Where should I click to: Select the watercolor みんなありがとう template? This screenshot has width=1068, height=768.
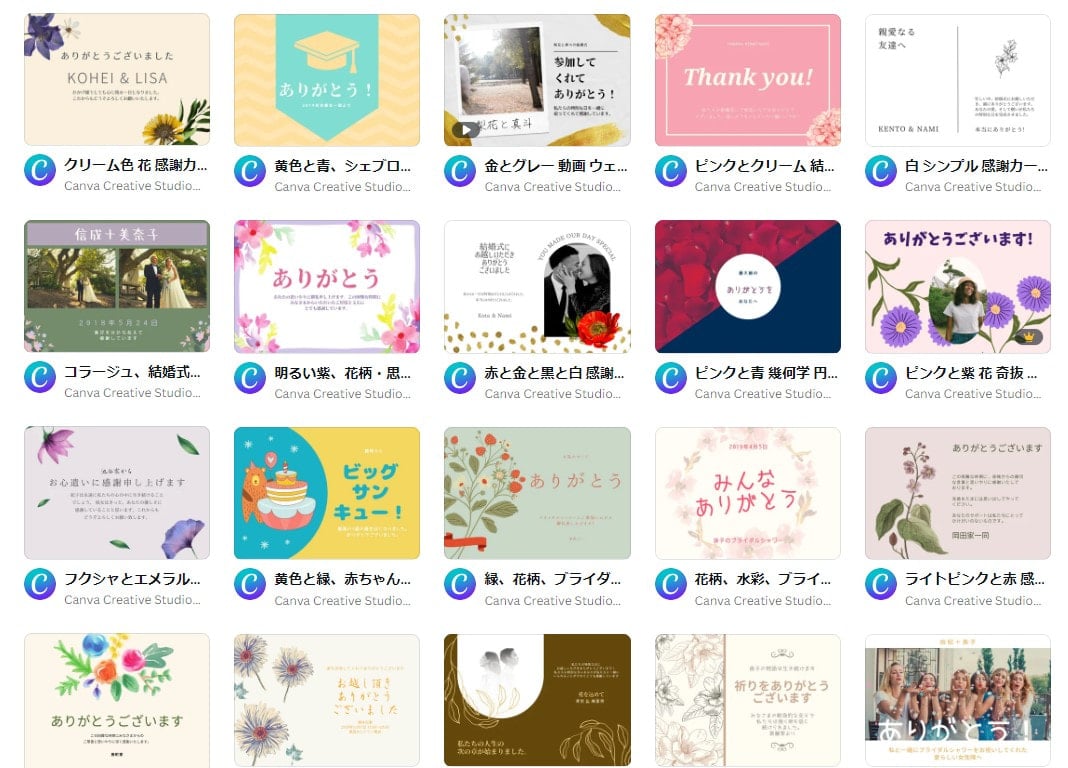(x=748, y=493)
